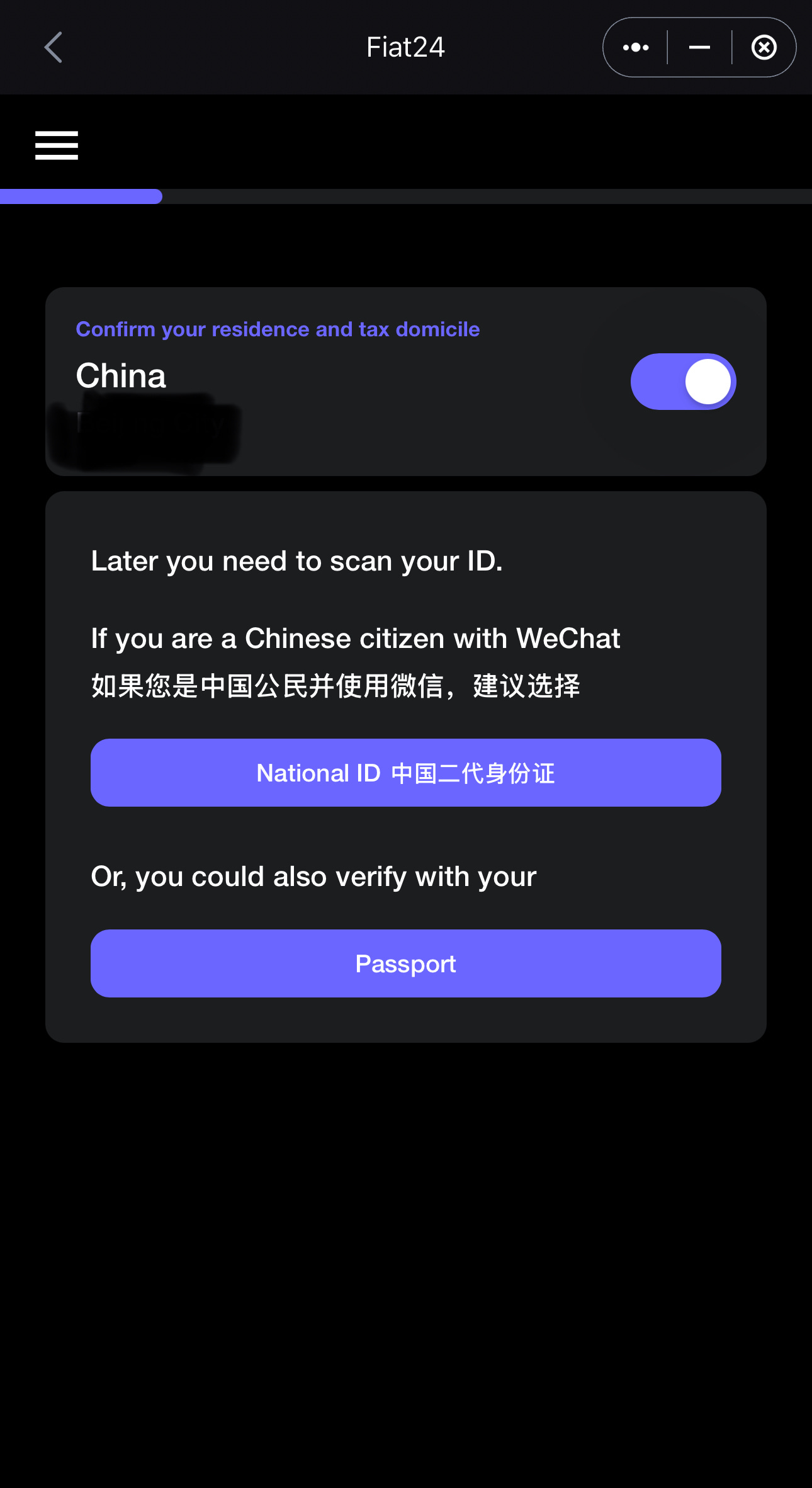This screenshot has width=812, height=1488.
Task: Choose National ID 中国二代身份证 verification
Action: [406, 773]
